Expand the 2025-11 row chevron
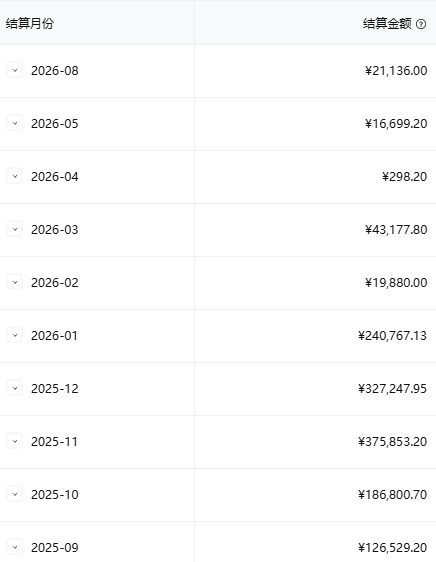The height and width of the screenshot is (562, 436). (15, 441)
